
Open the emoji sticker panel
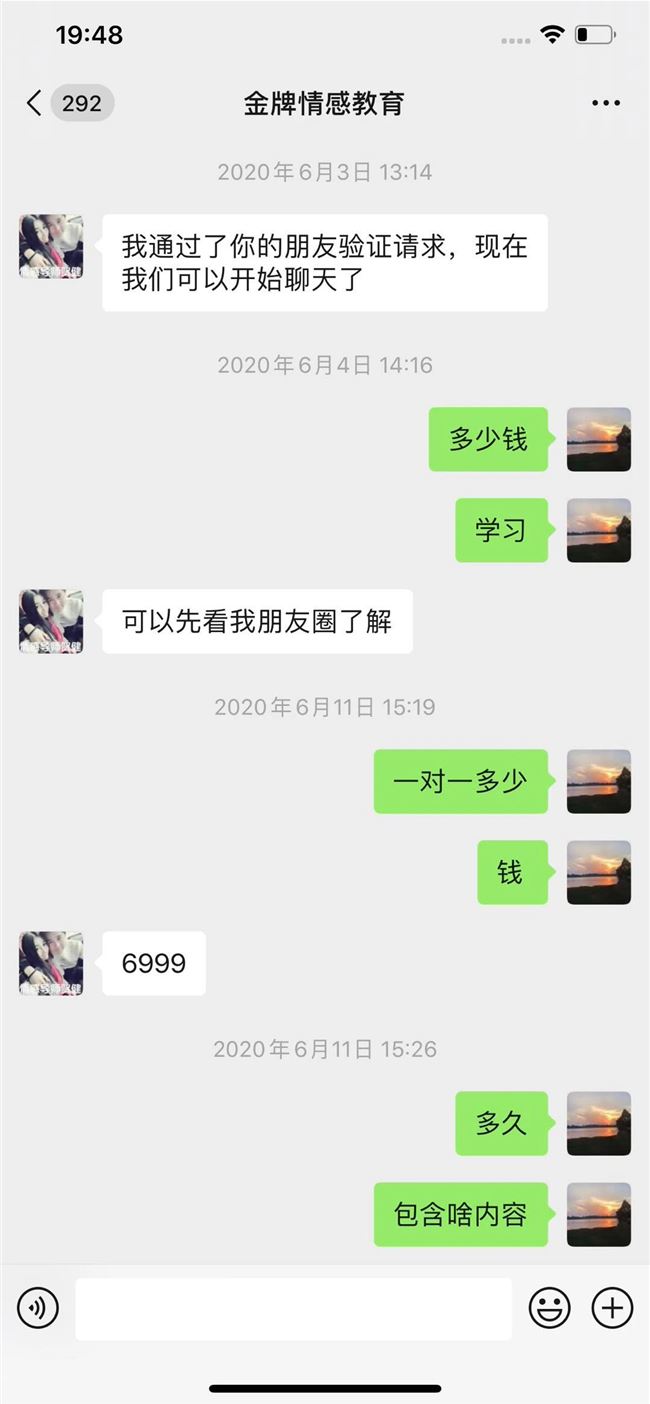tap(549, 1308)
